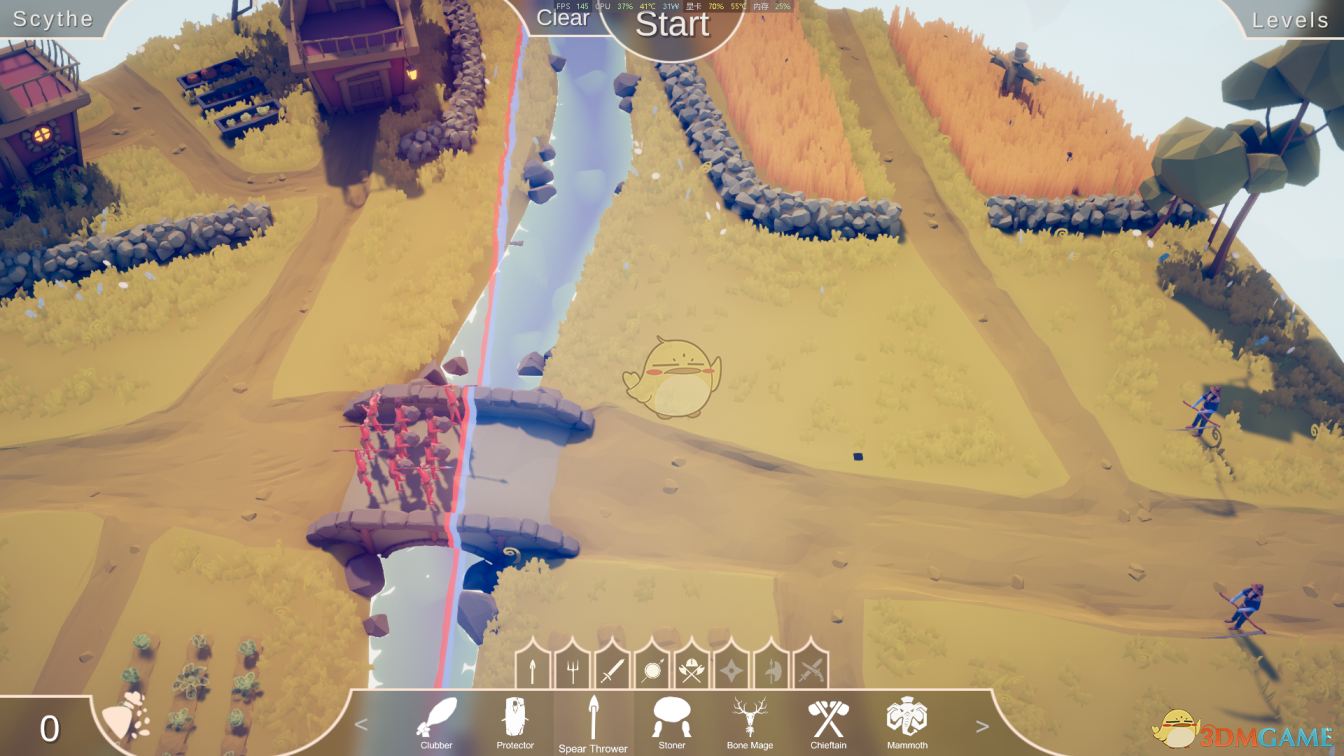Screen dimensions: 1344x756
Task: Switch to the shuriken faction tab
Action: (731, 670)
